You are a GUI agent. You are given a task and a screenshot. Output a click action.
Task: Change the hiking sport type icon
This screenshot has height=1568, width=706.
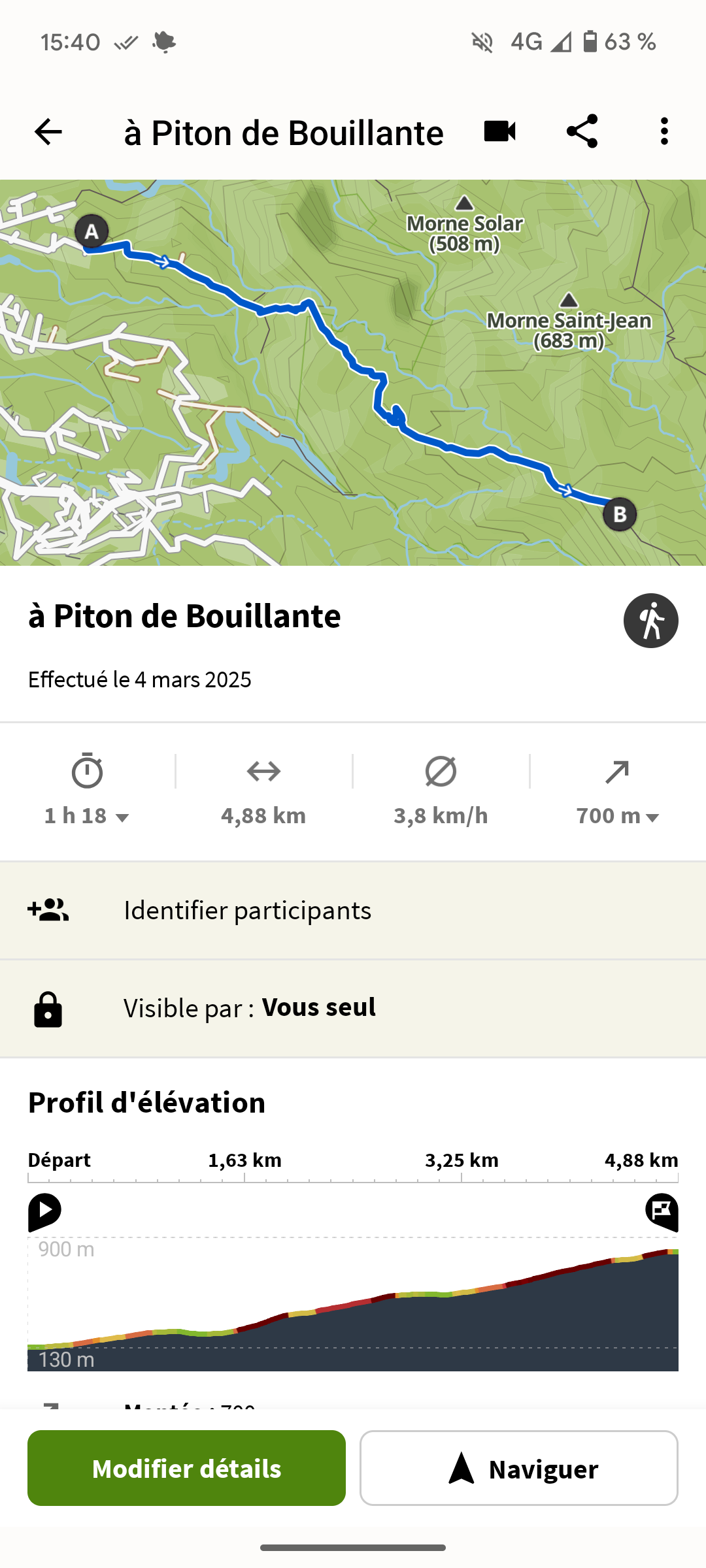click(650, 621)
